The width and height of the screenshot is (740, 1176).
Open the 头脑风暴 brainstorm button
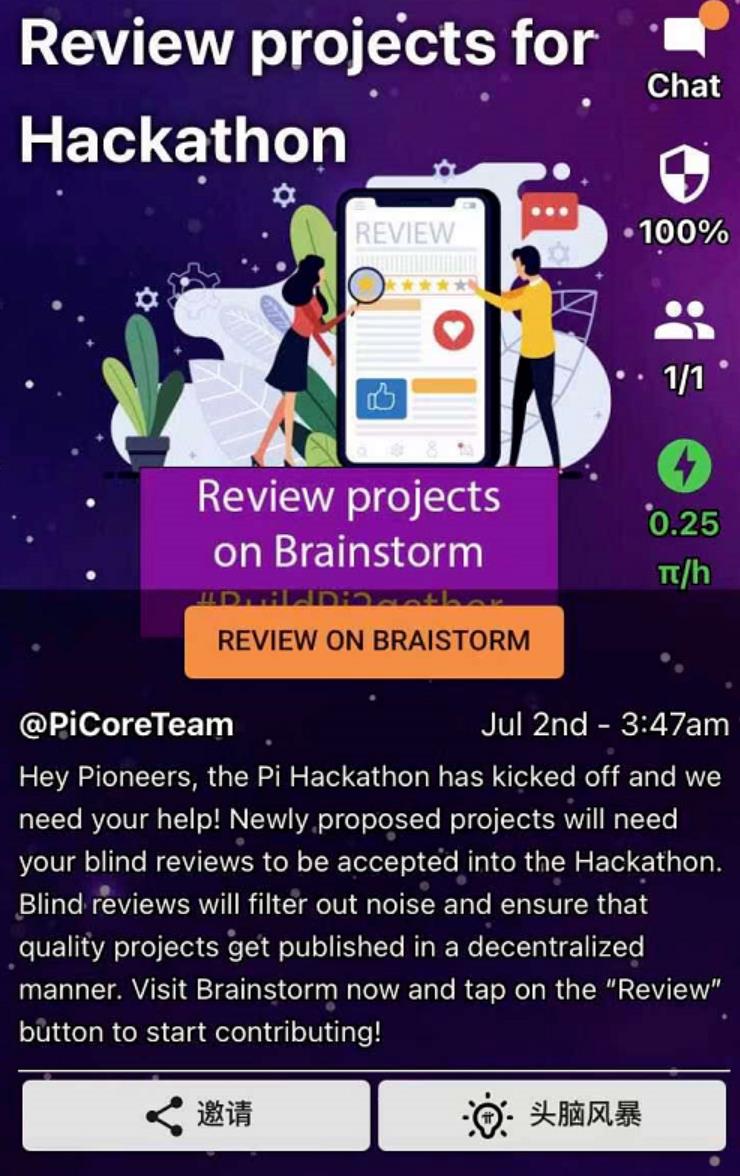click(552, 1115)
